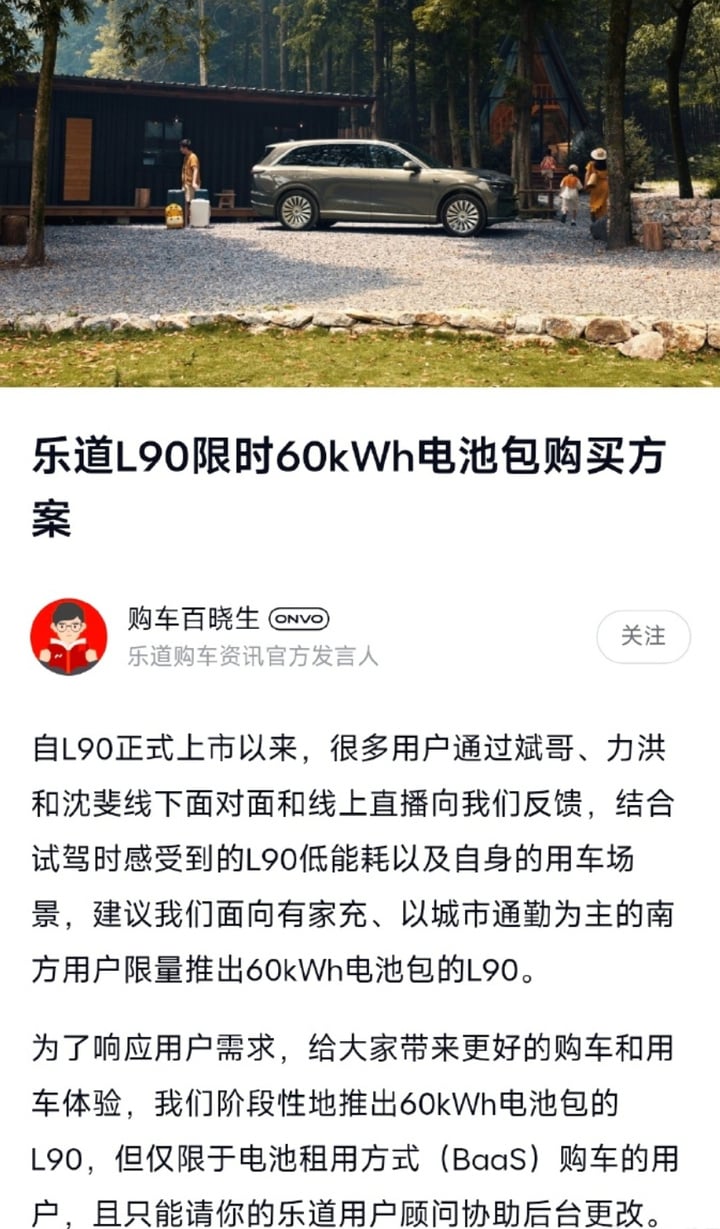
Task: Tap the 关注 follow button
Action: 643,636
